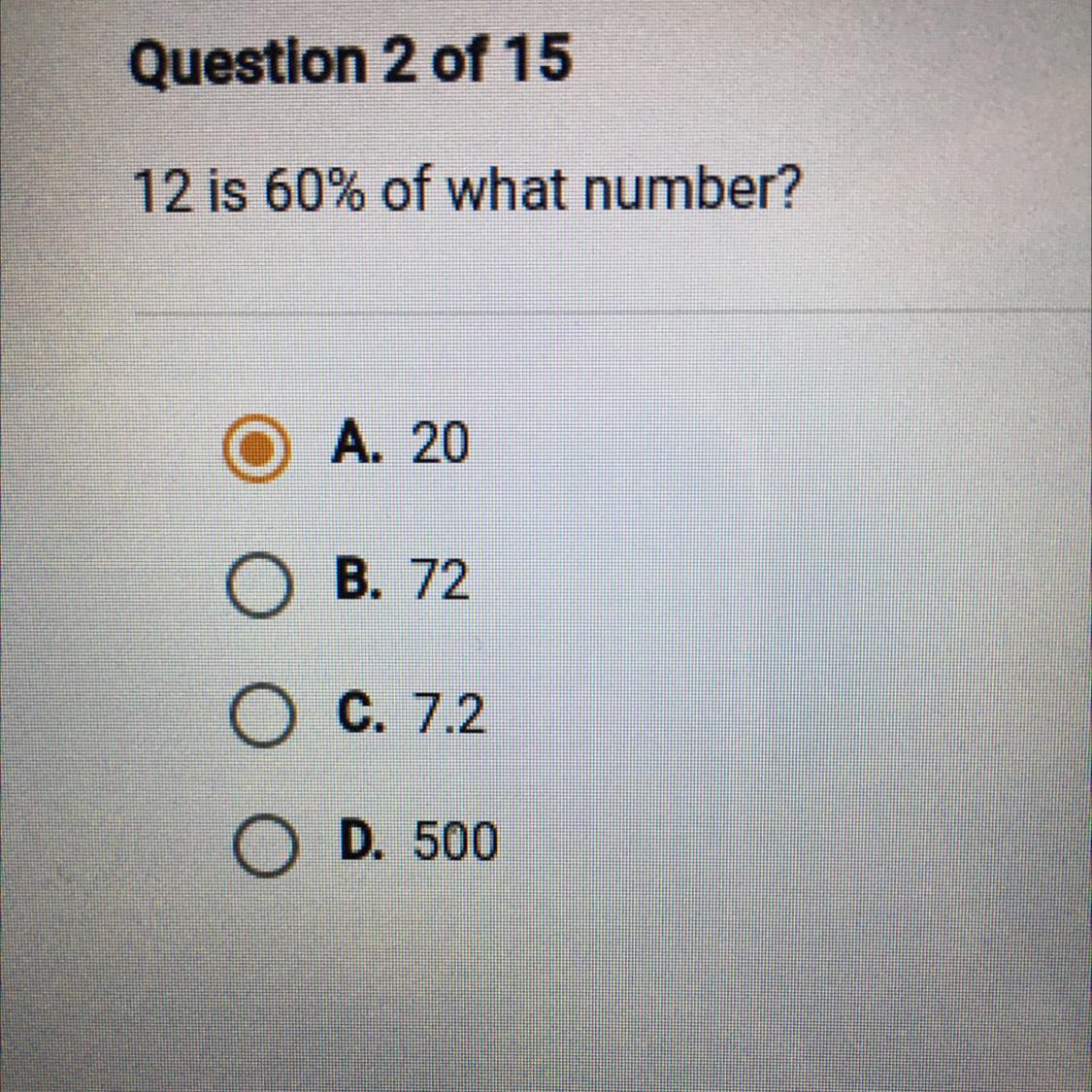Screen dimensions: 1092x1092
Task: Mark option D. 500 as the answer
Action: [x=262, y=846]
